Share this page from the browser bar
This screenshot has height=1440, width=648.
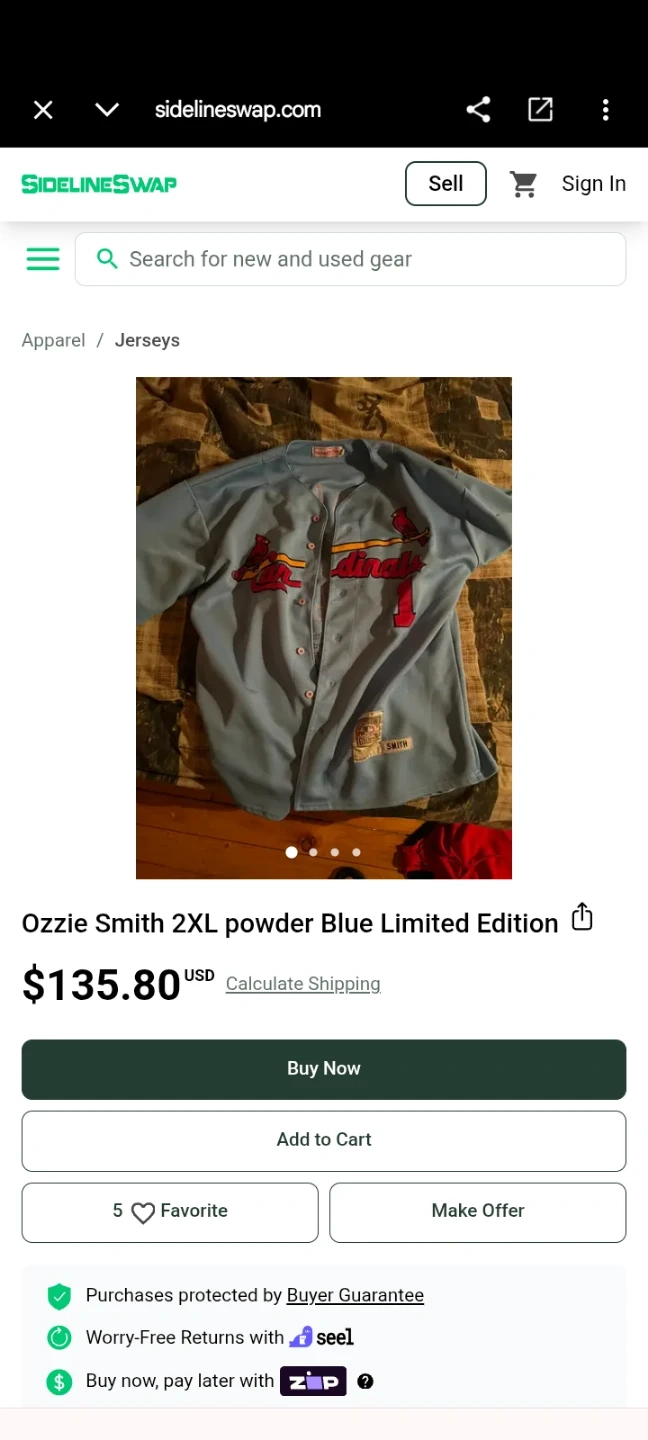(478, 110)
